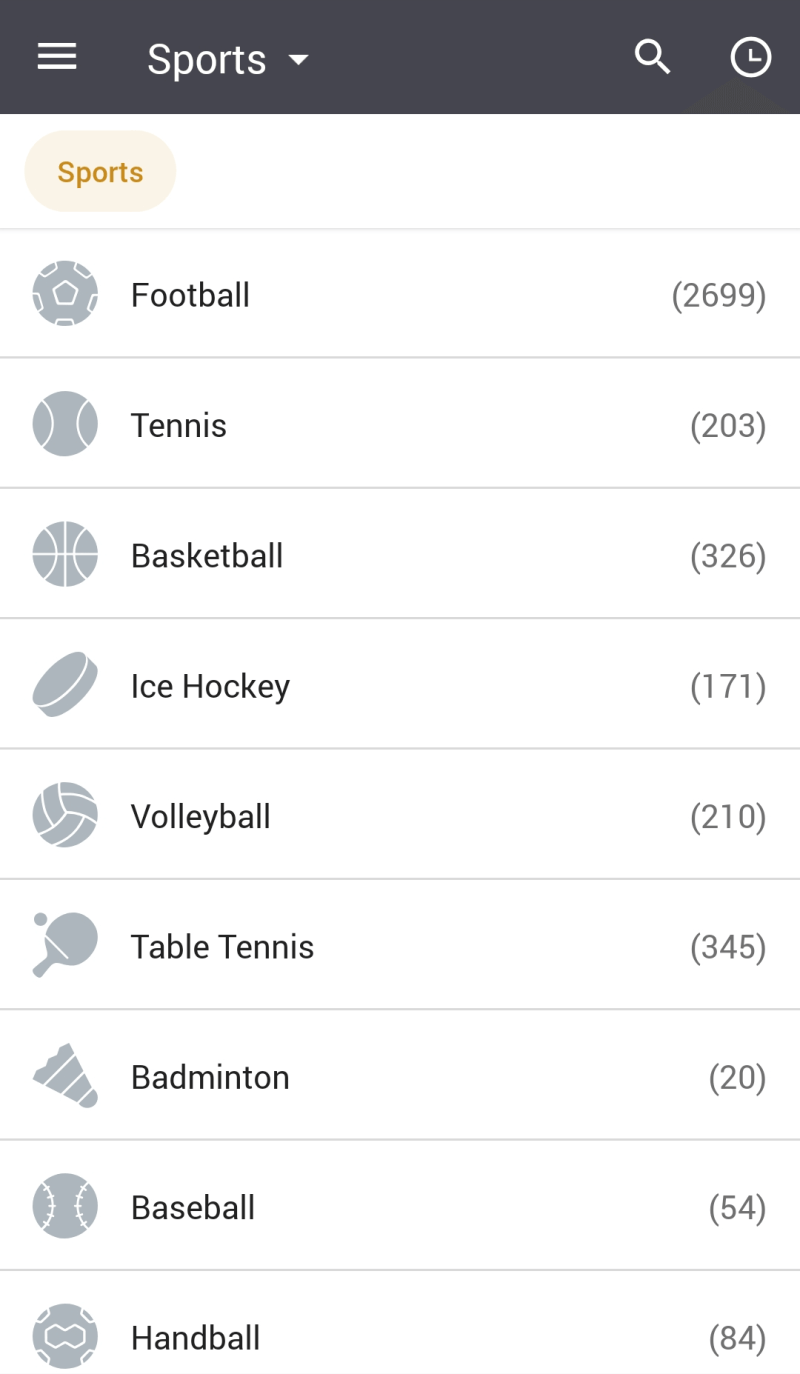
Task: Open Table Tennis events
Action: click(400, 945)
